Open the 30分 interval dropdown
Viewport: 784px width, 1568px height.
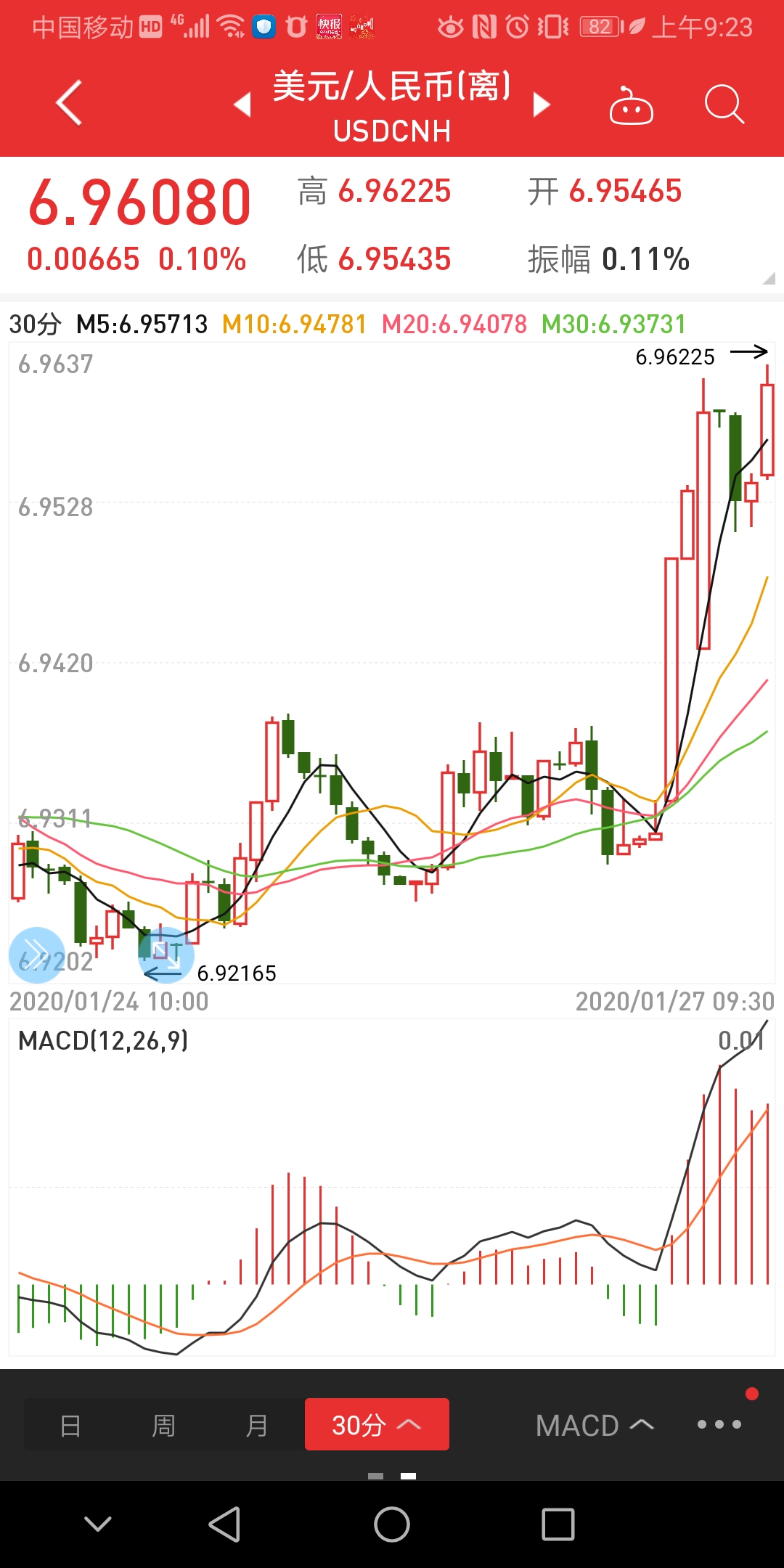coord(377,1424)
